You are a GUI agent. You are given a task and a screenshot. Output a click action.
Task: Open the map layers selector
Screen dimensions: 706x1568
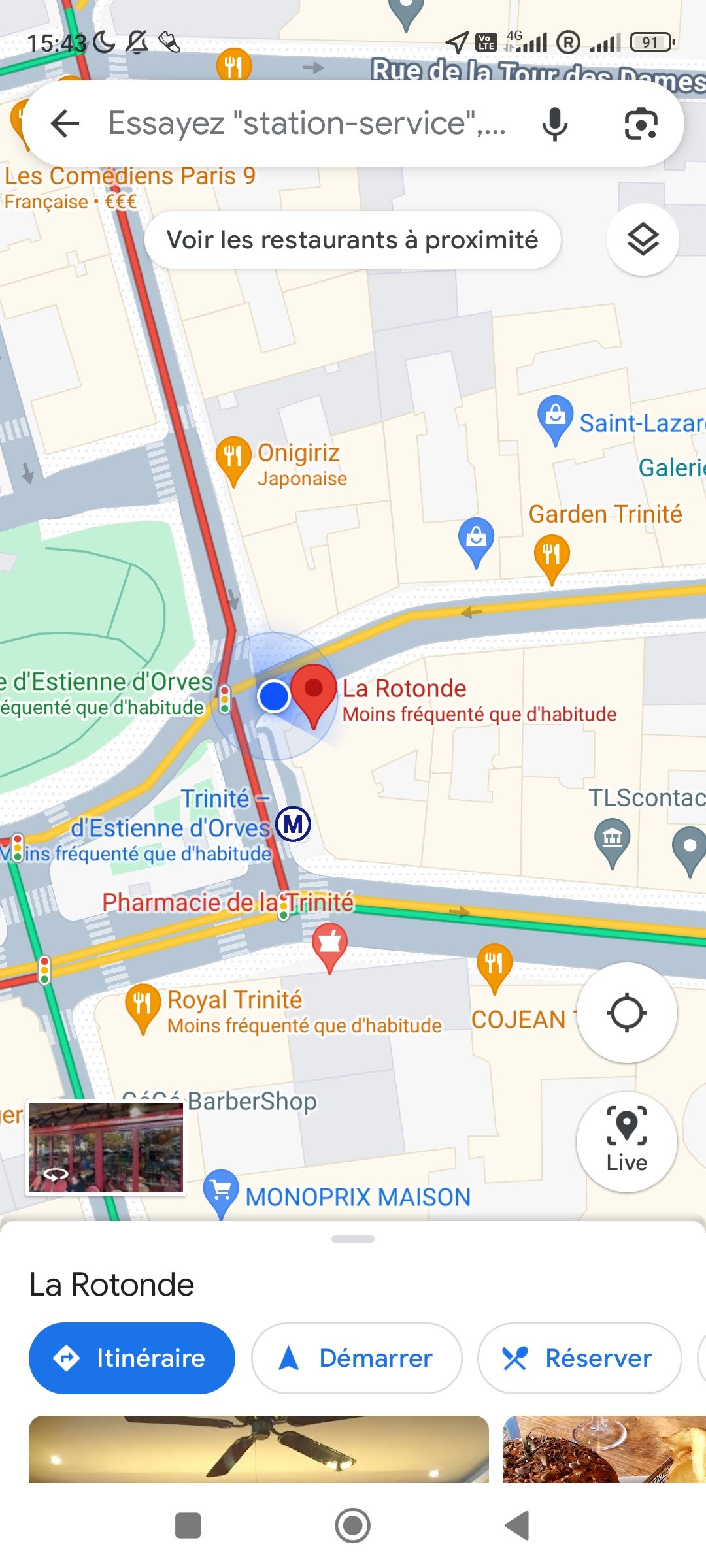click(643, 240)
